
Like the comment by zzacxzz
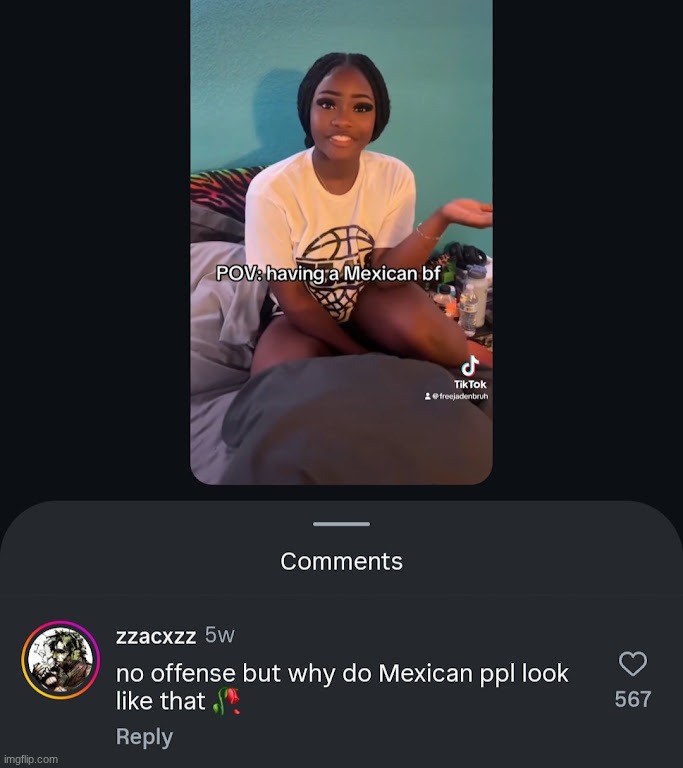coord(632,664)
